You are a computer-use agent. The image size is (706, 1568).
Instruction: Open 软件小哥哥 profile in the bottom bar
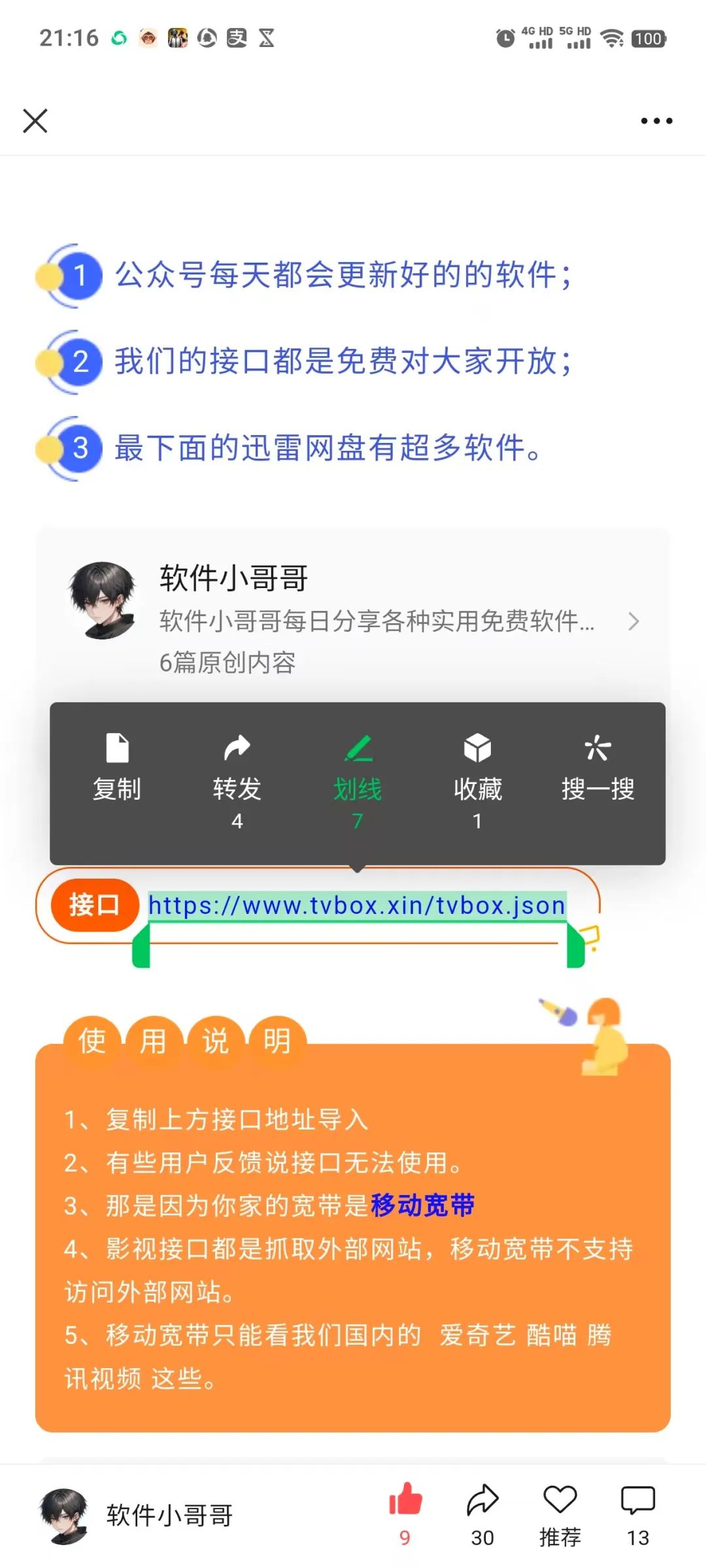137,1516
